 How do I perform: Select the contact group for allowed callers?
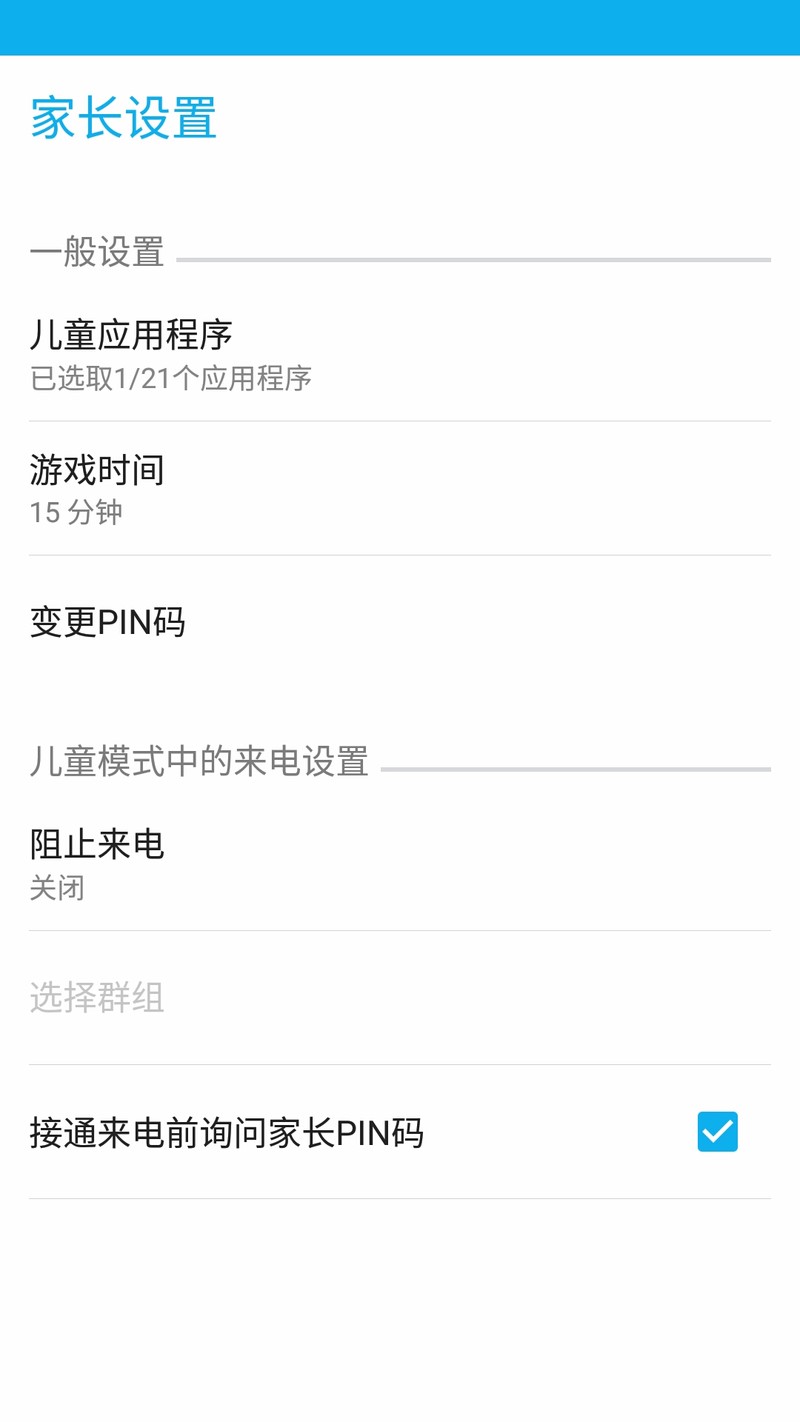(97, 997)
